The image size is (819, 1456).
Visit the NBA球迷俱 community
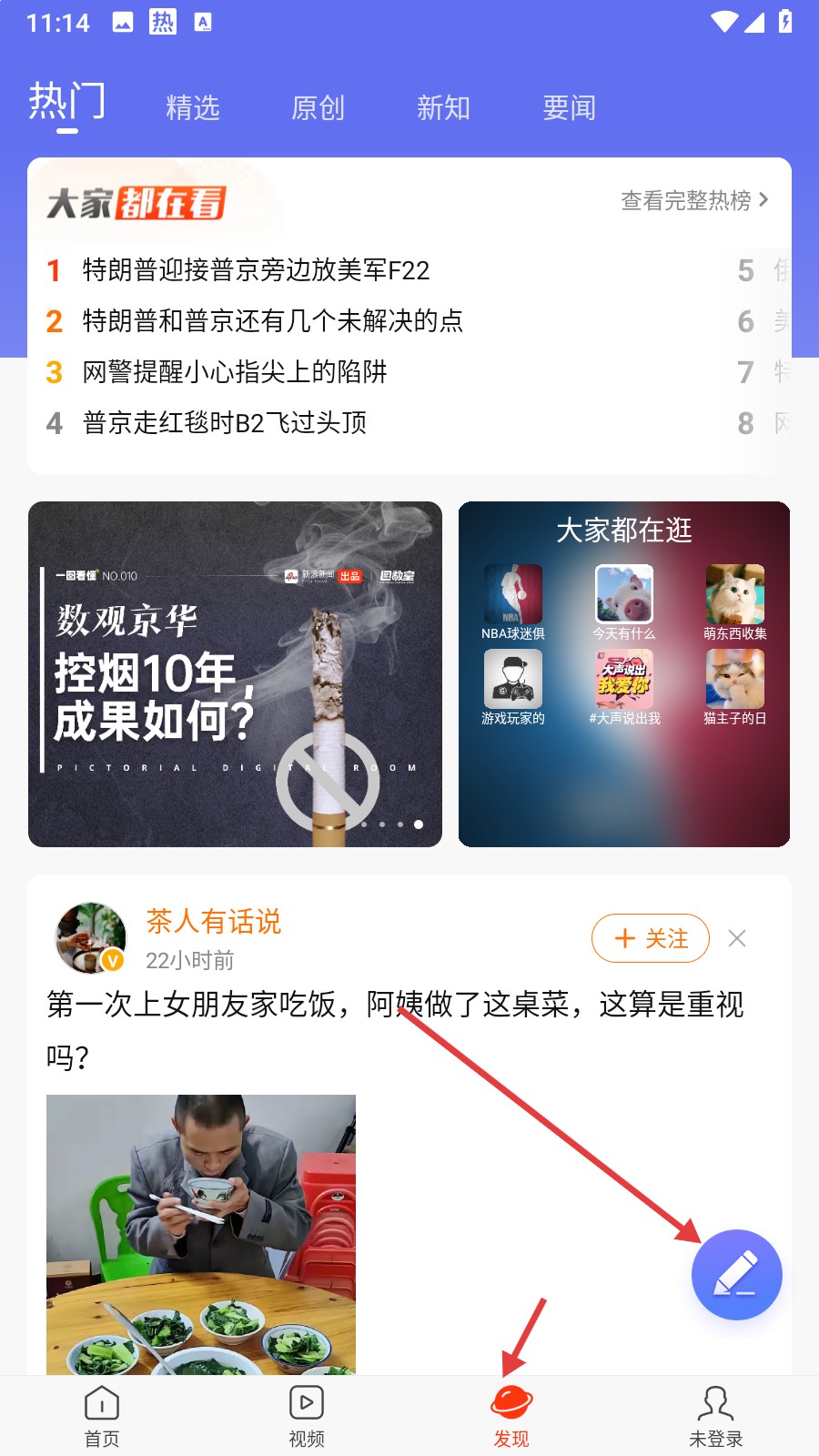513,602
